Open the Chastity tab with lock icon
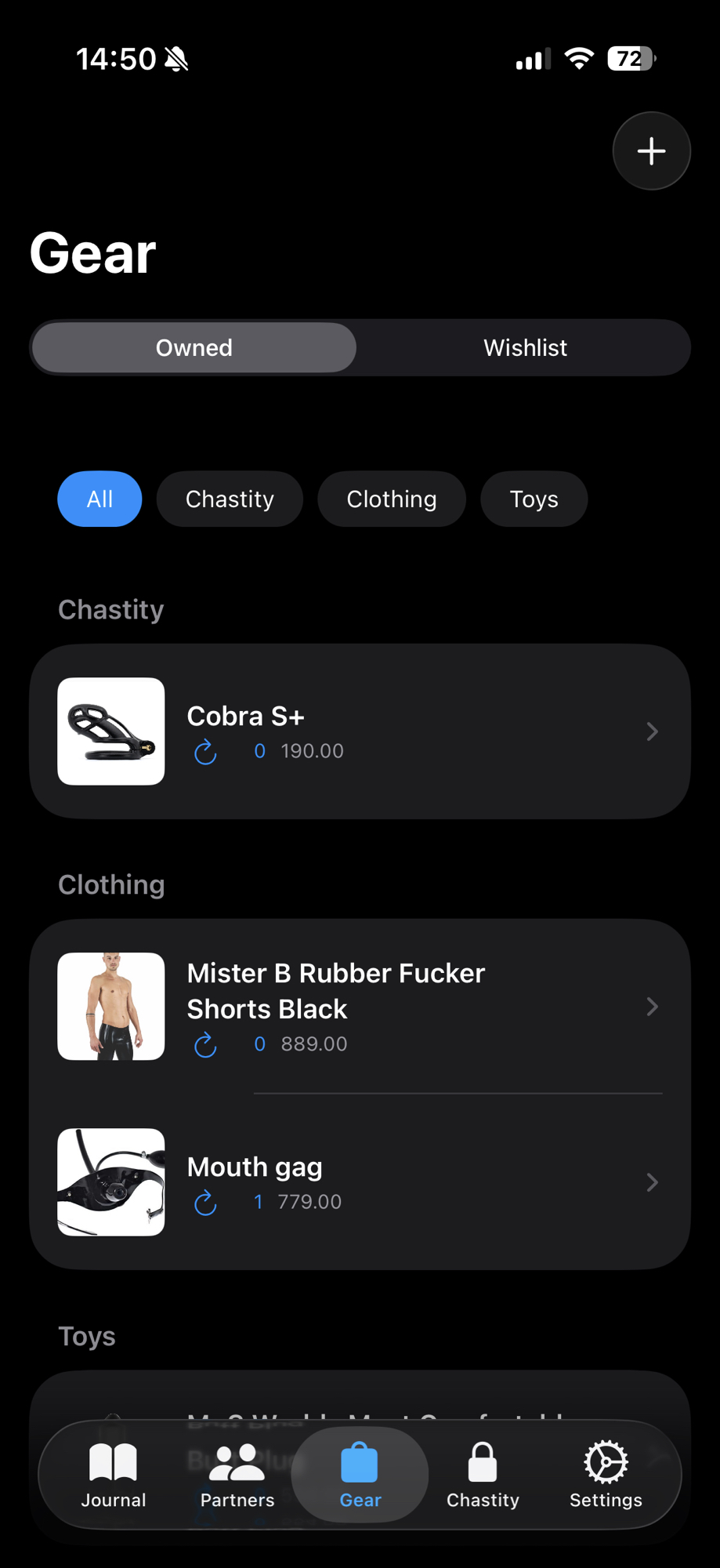 483,1475
